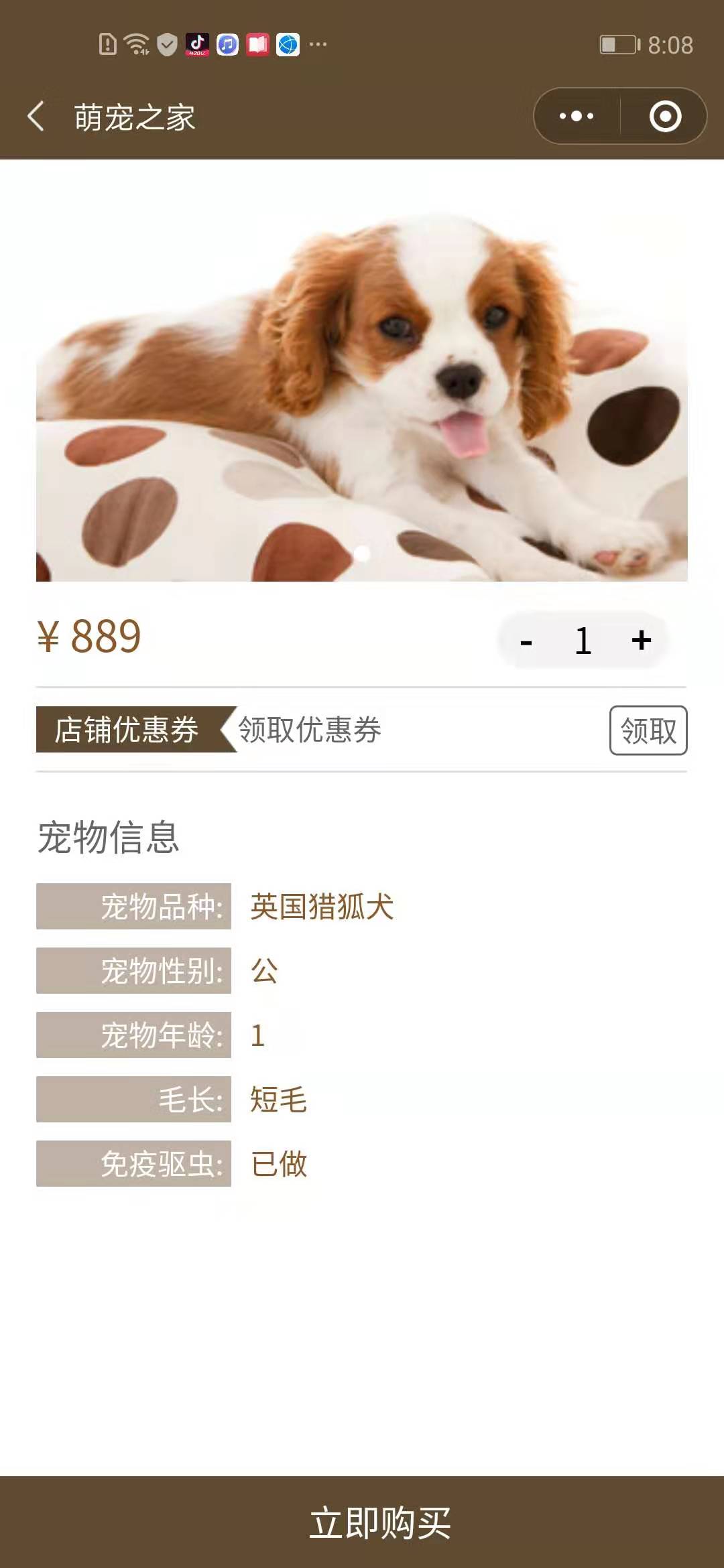Increase quantity with the plus button

click(x=641, y=640)
